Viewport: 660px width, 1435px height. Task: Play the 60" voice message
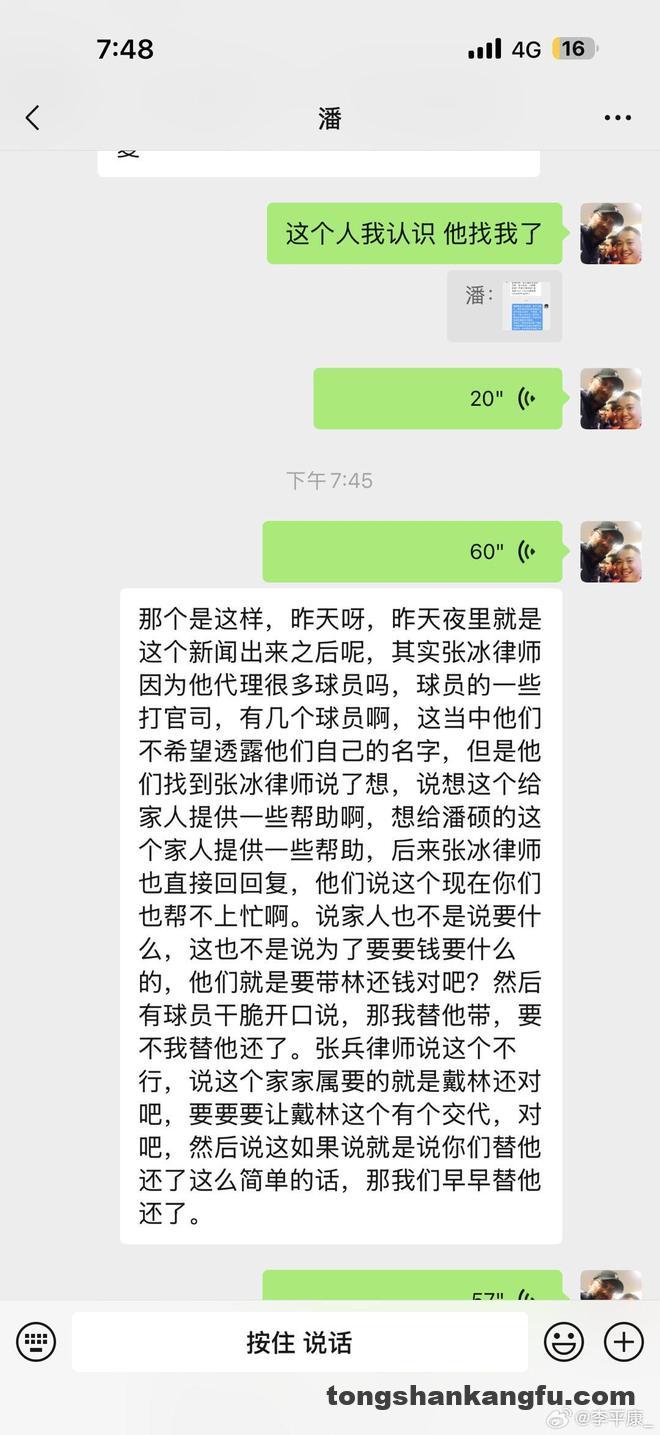[x=412, y=551]
